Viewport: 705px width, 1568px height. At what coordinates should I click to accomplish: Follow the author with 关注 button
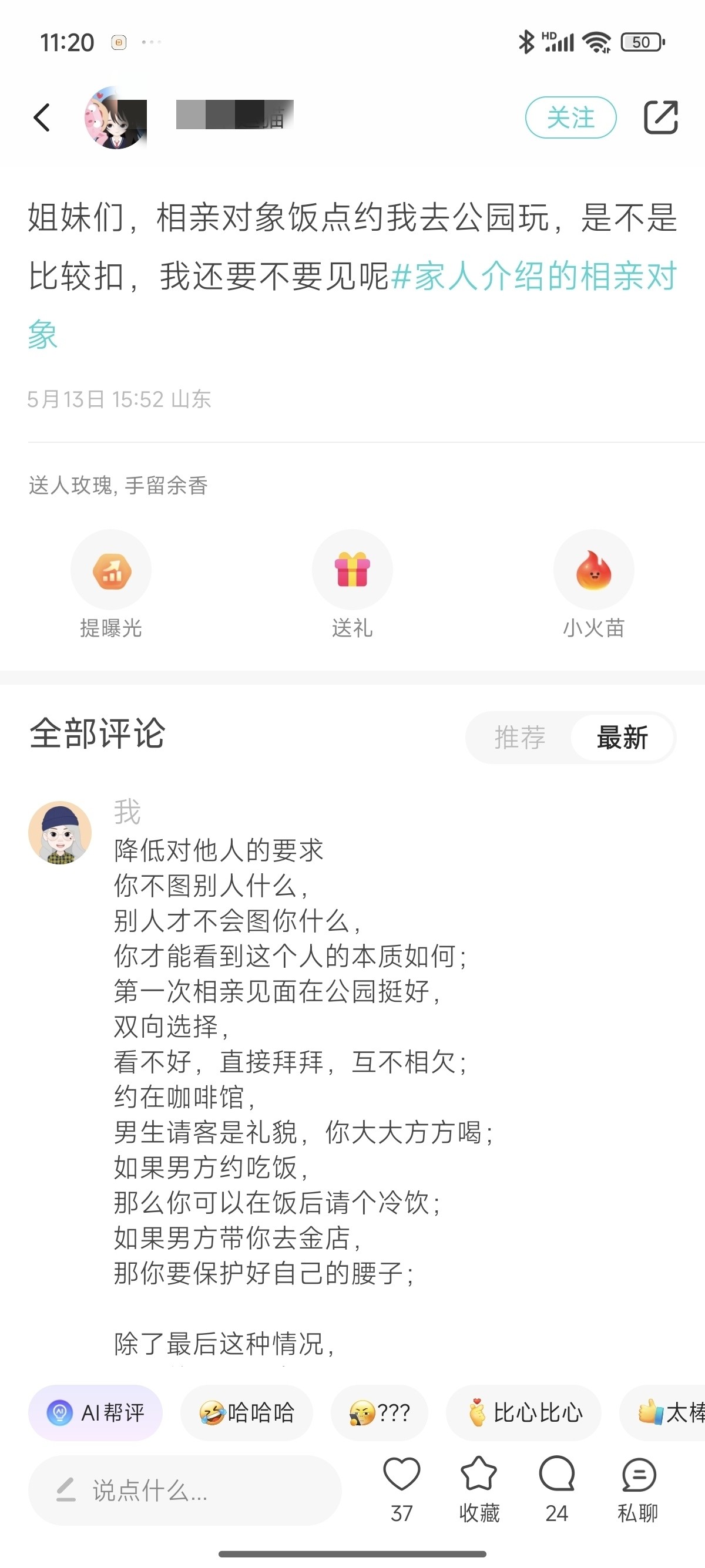[570, 117]
